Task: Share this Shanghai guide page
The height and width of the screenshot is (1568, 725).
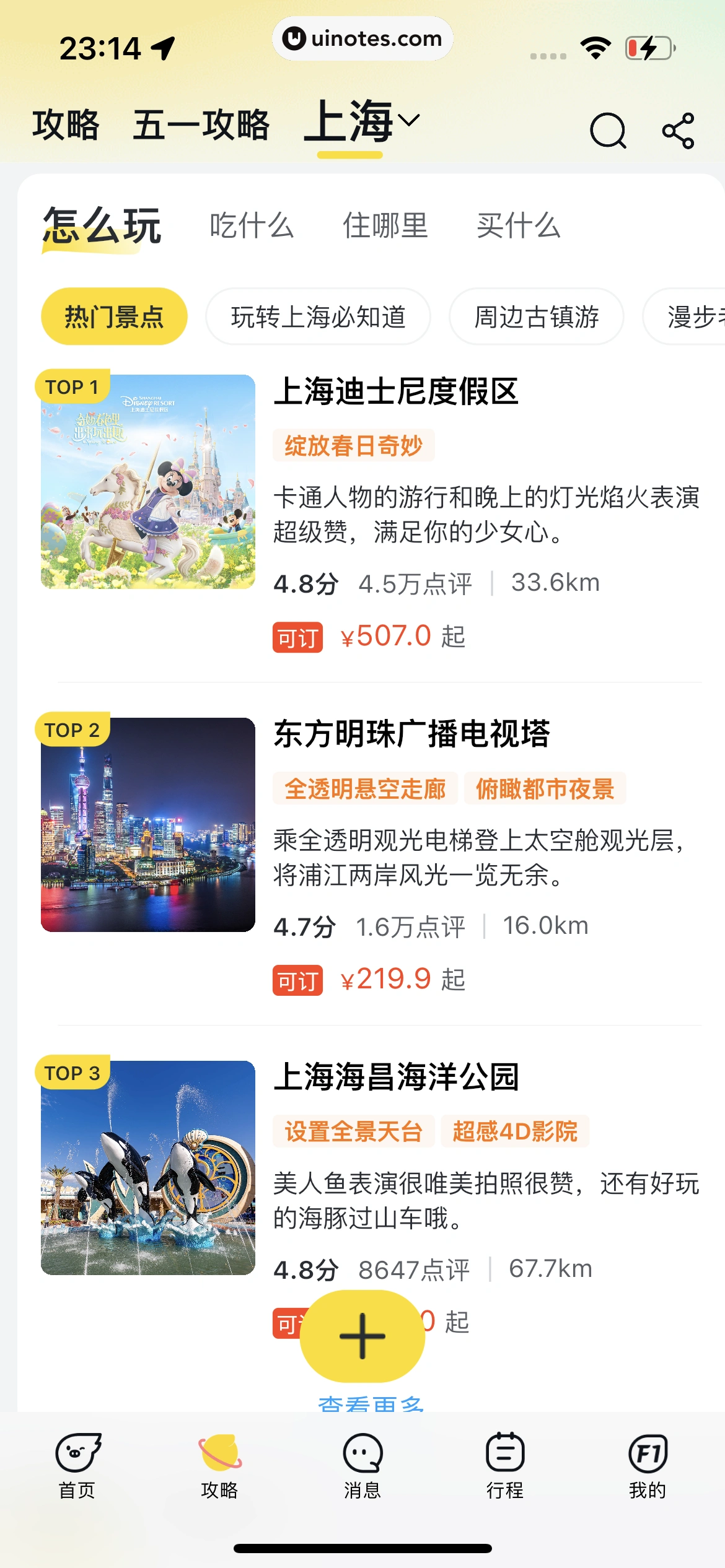Action: 678,130
